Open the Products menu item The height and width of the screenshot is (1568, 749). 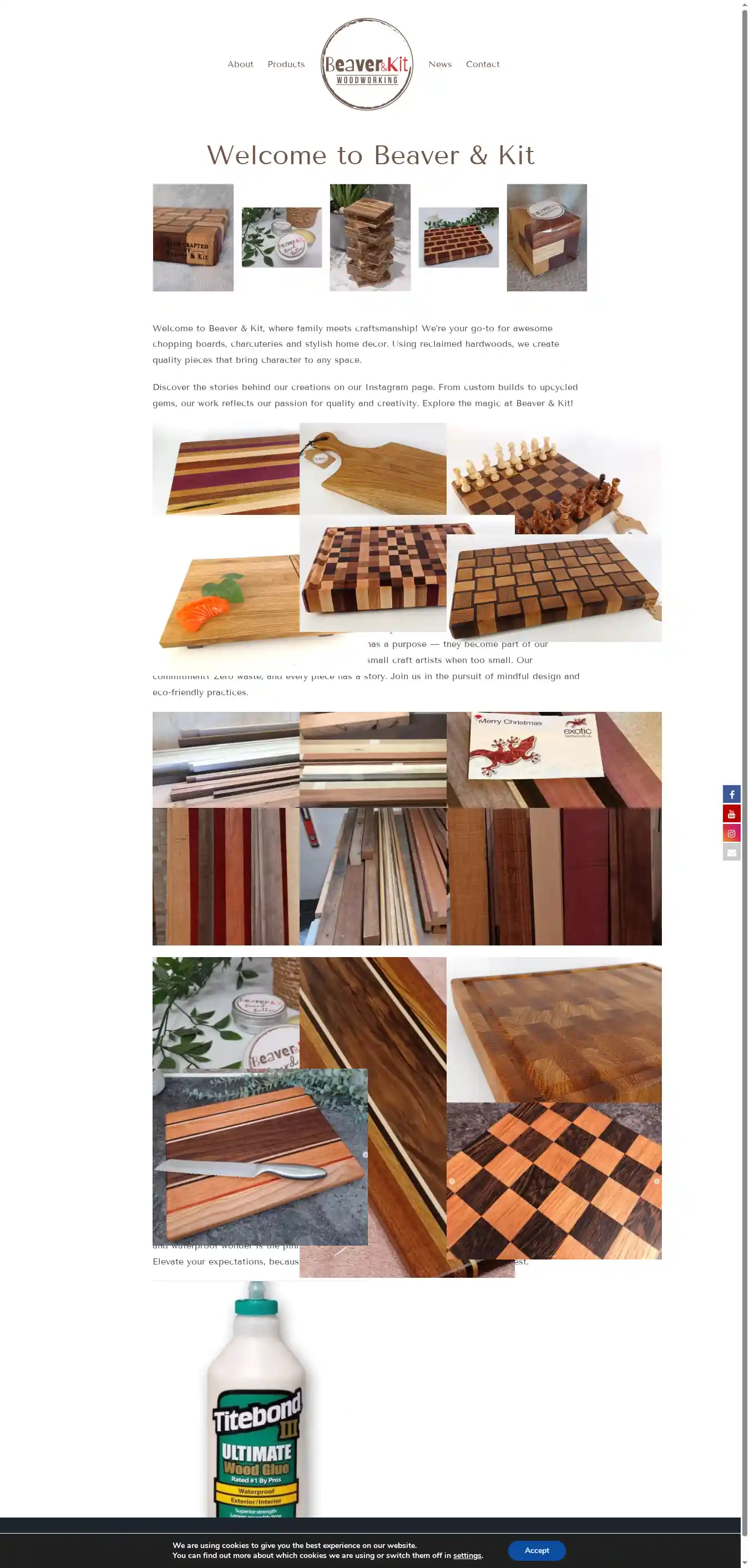click(x=286, y=64)
